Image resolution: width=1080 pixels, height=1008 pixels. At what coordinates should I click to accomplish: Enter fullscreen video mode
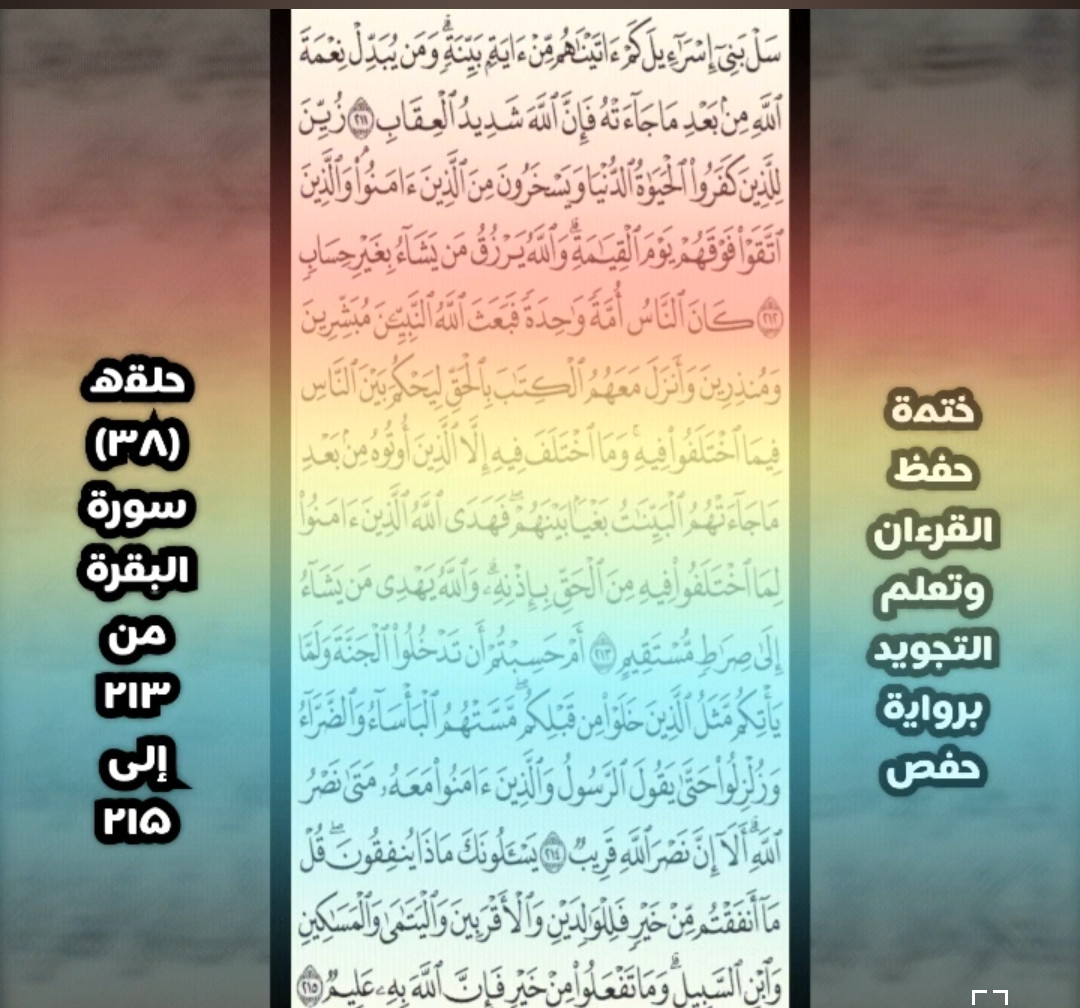[989, 997]
